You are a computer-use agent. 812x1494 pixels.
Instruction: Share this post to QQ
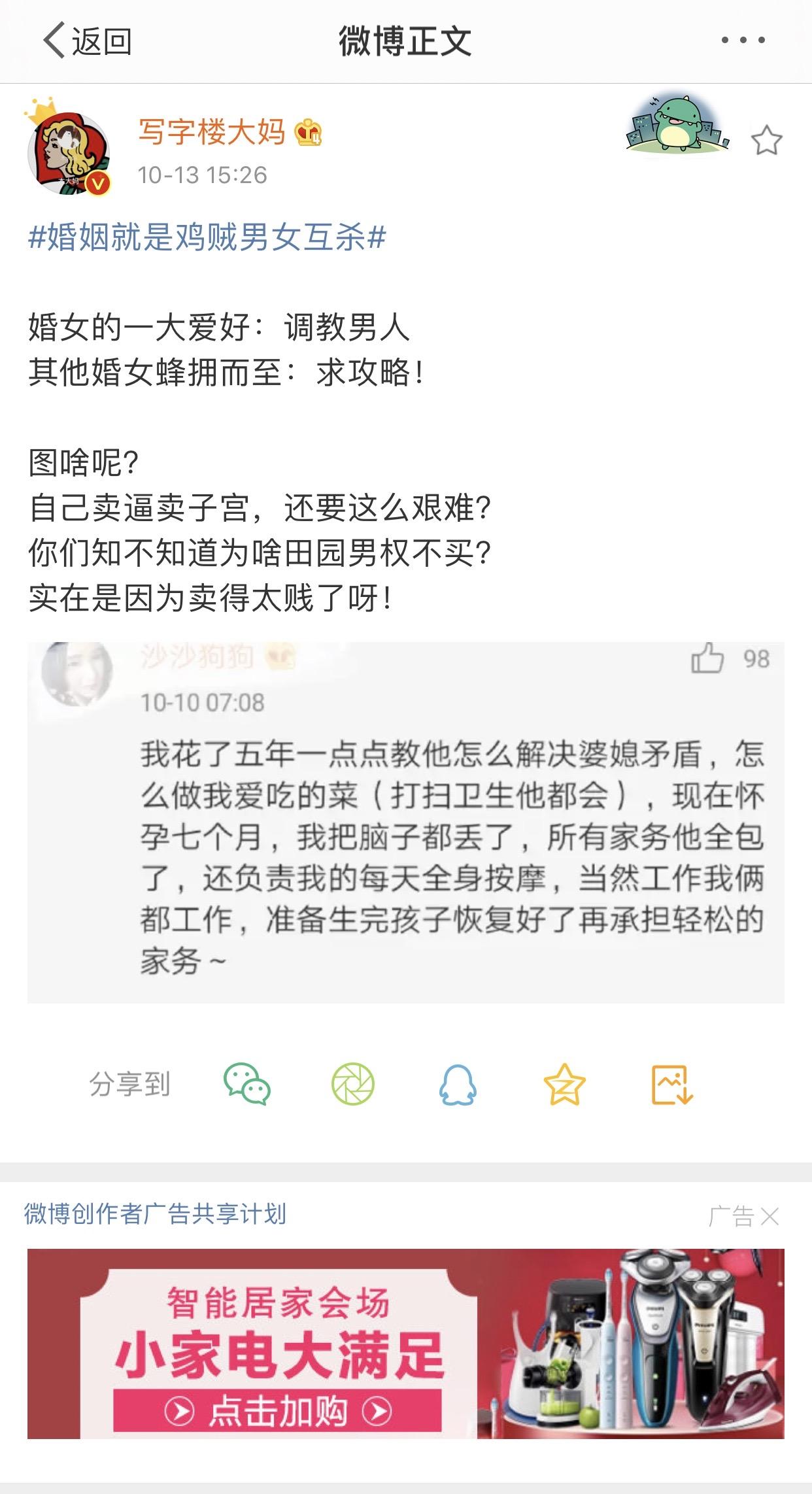click(x=458, y=1084)
